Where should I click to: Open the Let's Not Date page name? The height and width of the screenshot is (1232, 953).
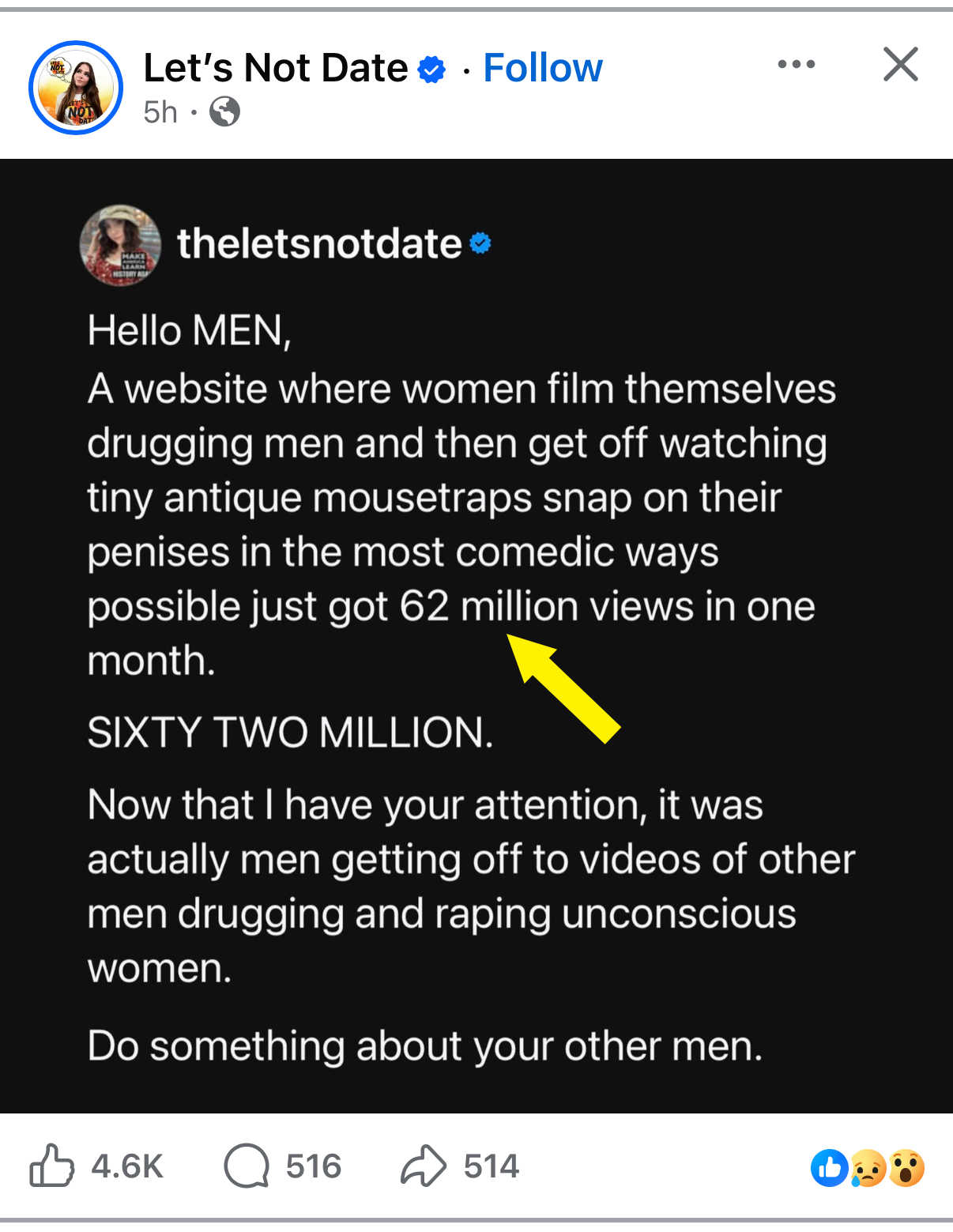pos(275,68)
